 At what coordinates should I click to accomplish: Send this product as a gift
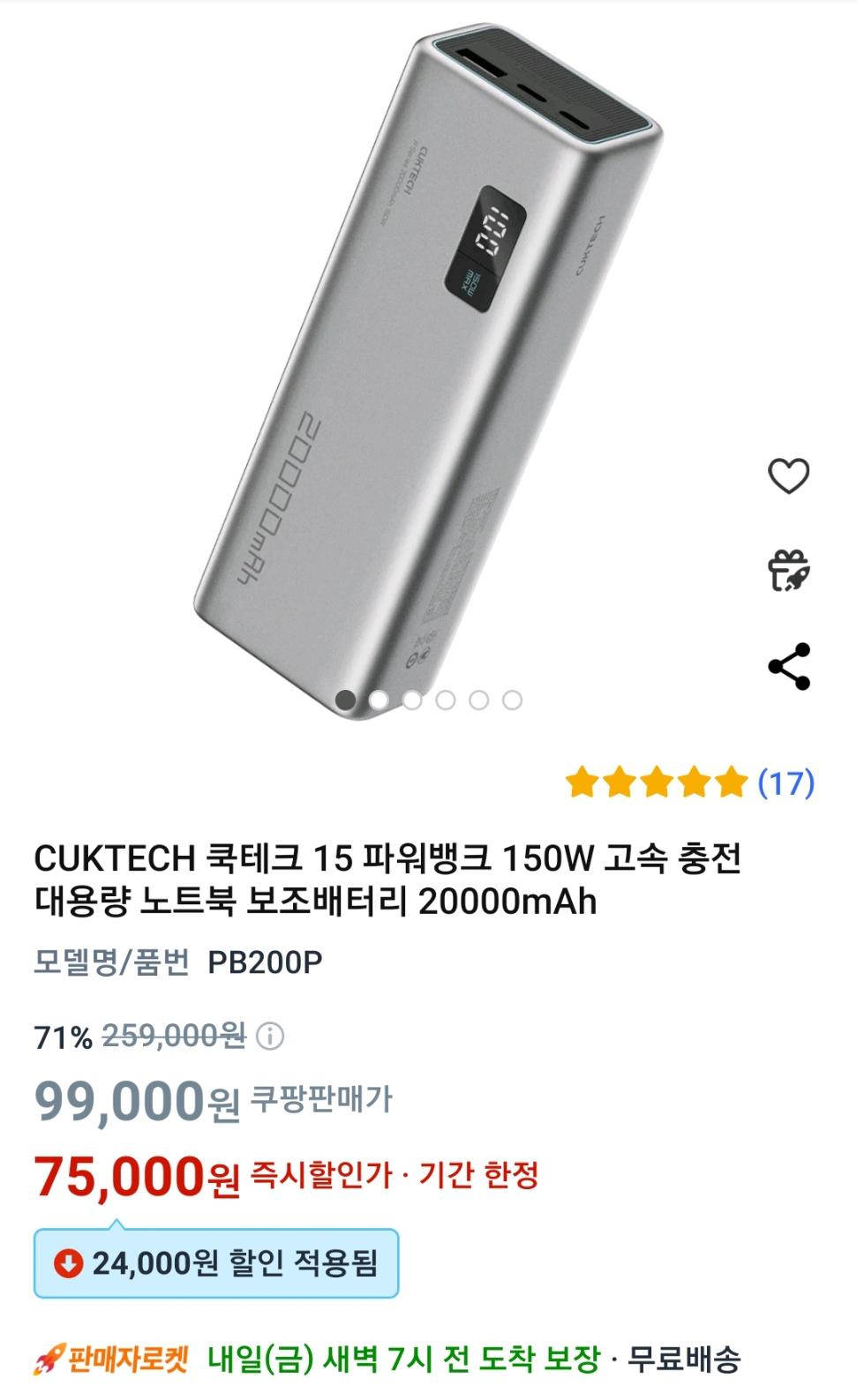788,570
